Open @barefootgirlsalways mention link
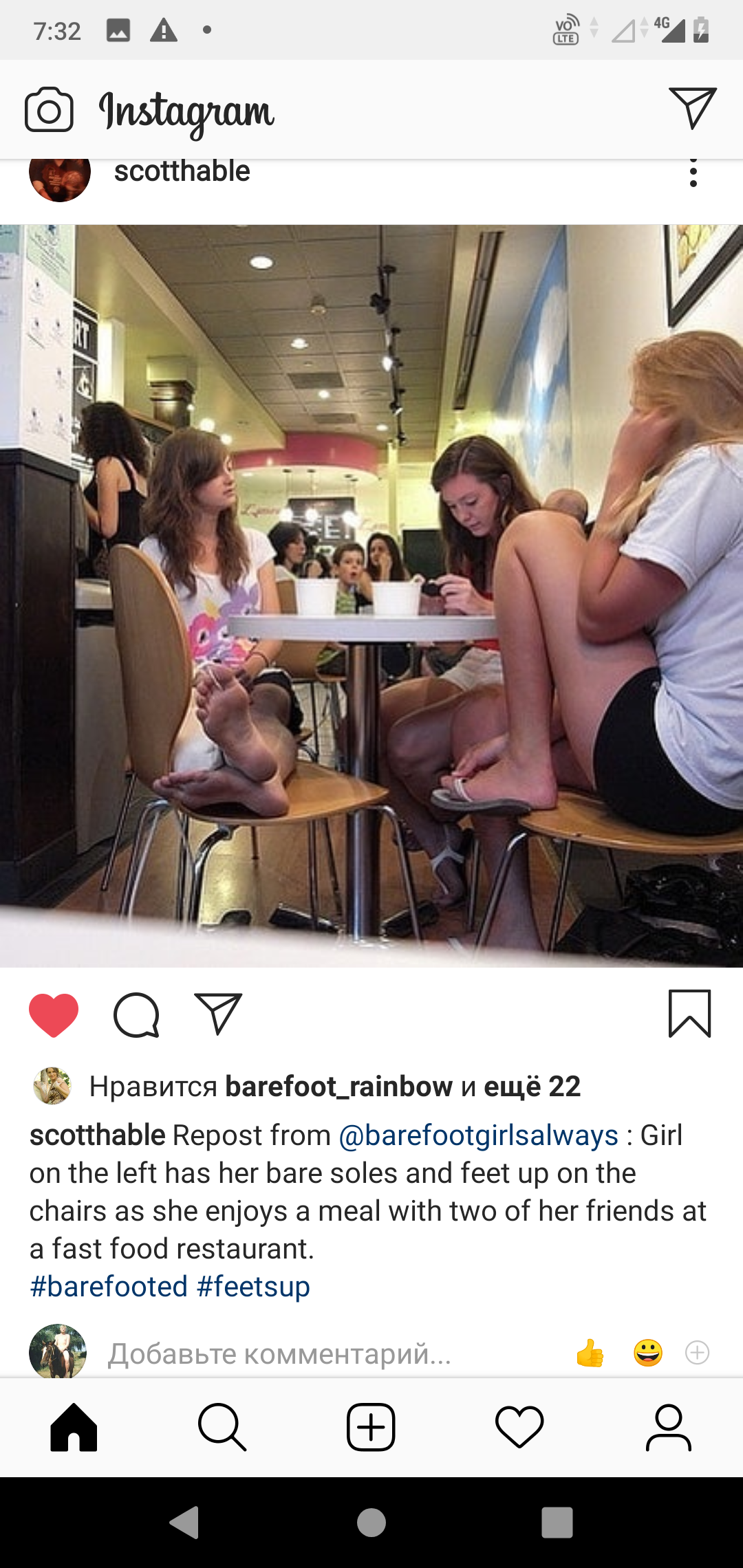Screen dimensions: 743x1568 coord(479,1135)
